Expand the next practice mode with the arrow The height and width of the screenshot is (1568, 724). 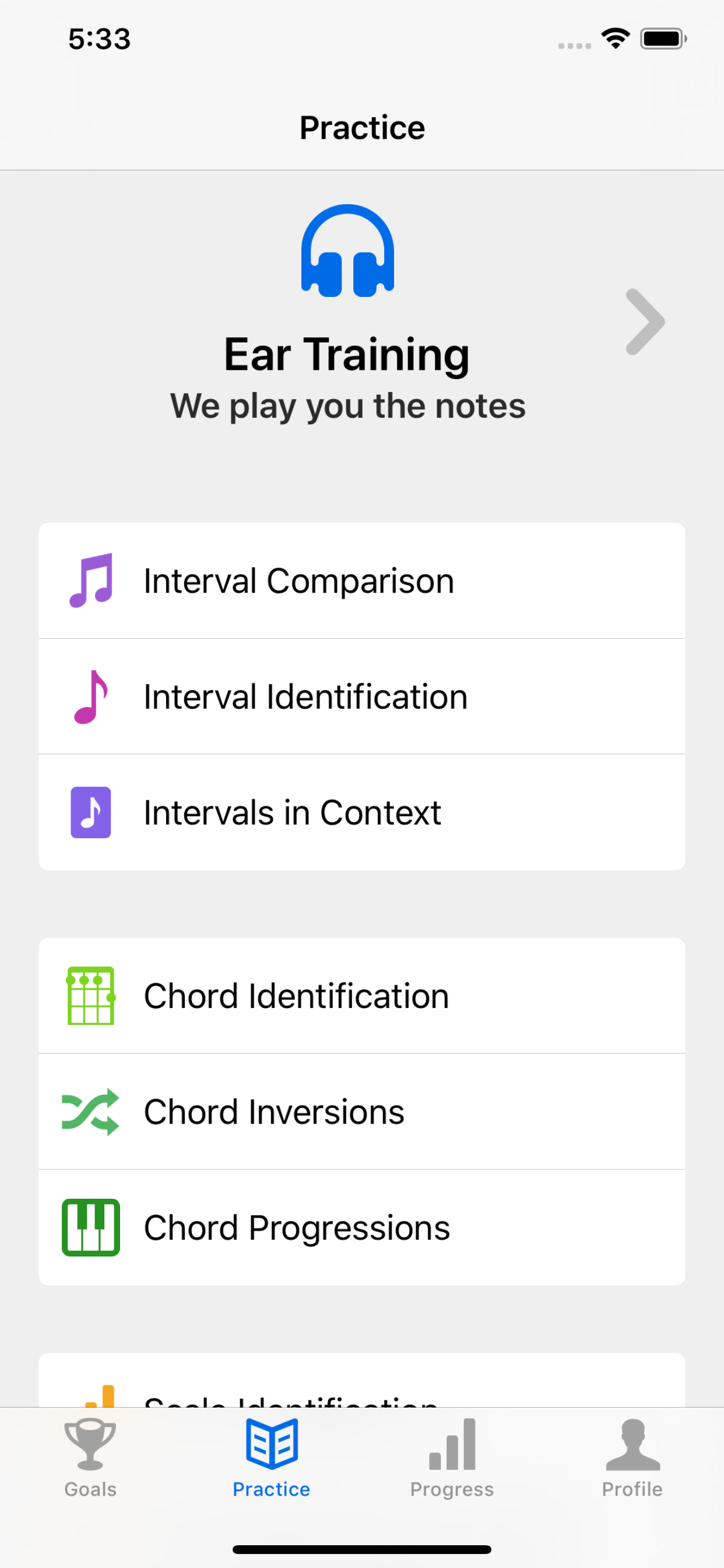click(x=644, y=321)
